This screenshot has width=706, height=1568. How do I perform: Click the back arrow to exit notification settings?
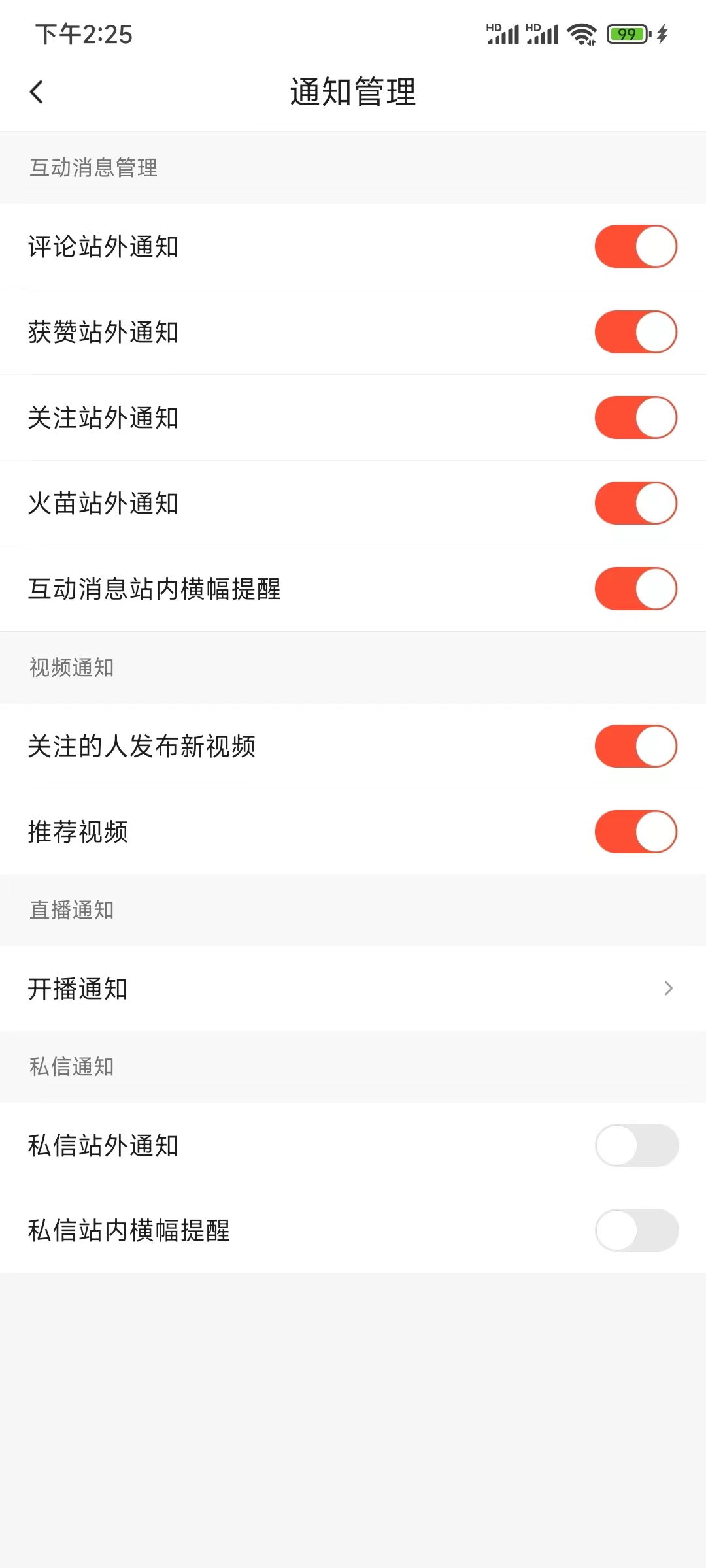click(x=37, y=92)
